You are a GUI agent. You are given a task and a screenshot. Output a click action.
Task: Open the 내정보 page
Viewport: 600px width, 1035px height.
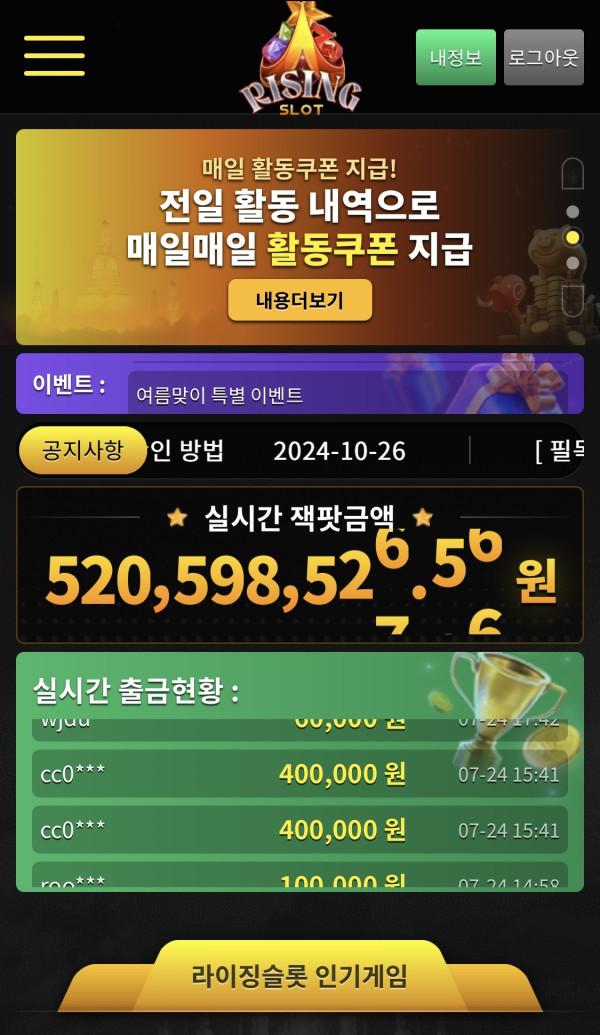coord(455,57)
